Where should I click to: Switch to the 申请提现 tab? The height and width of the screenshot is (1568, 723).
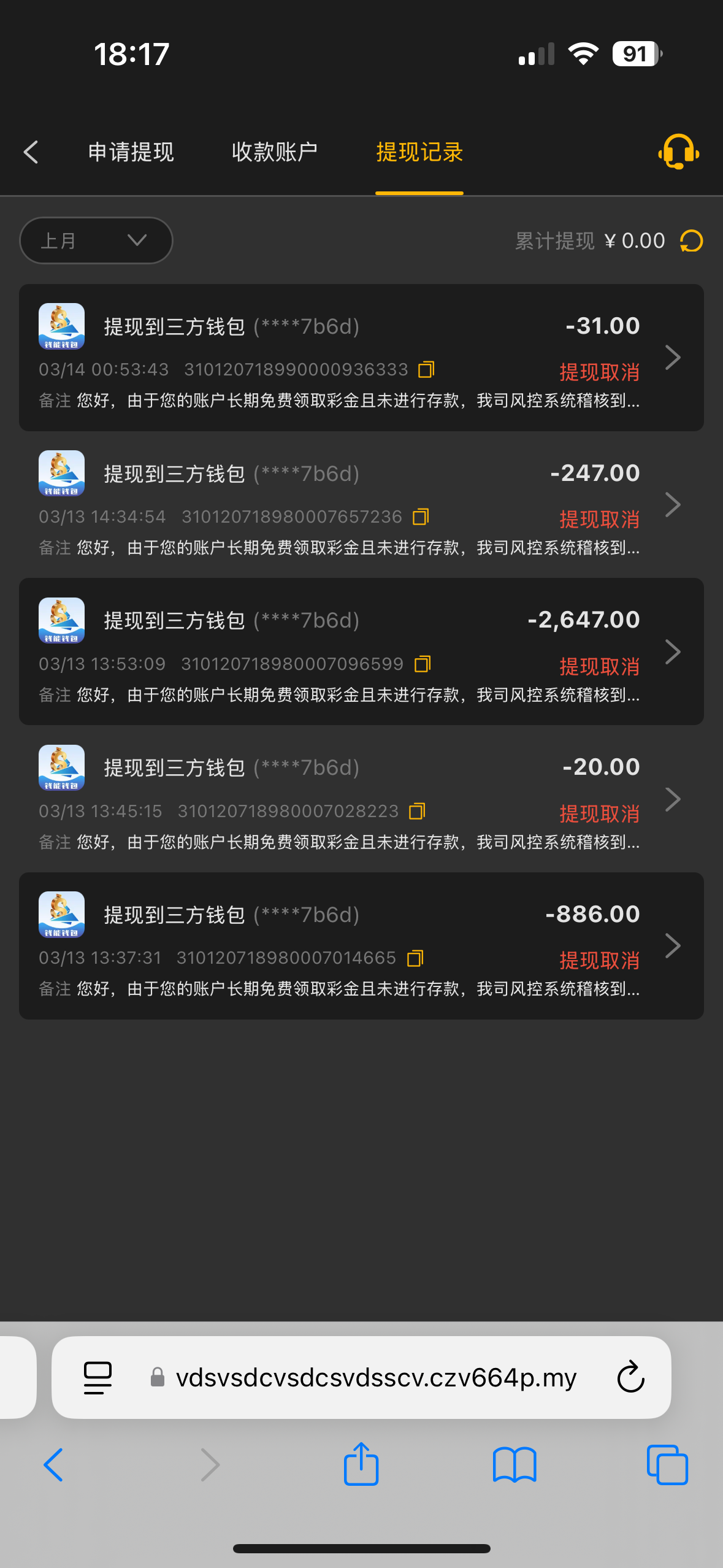coord(131,152)
